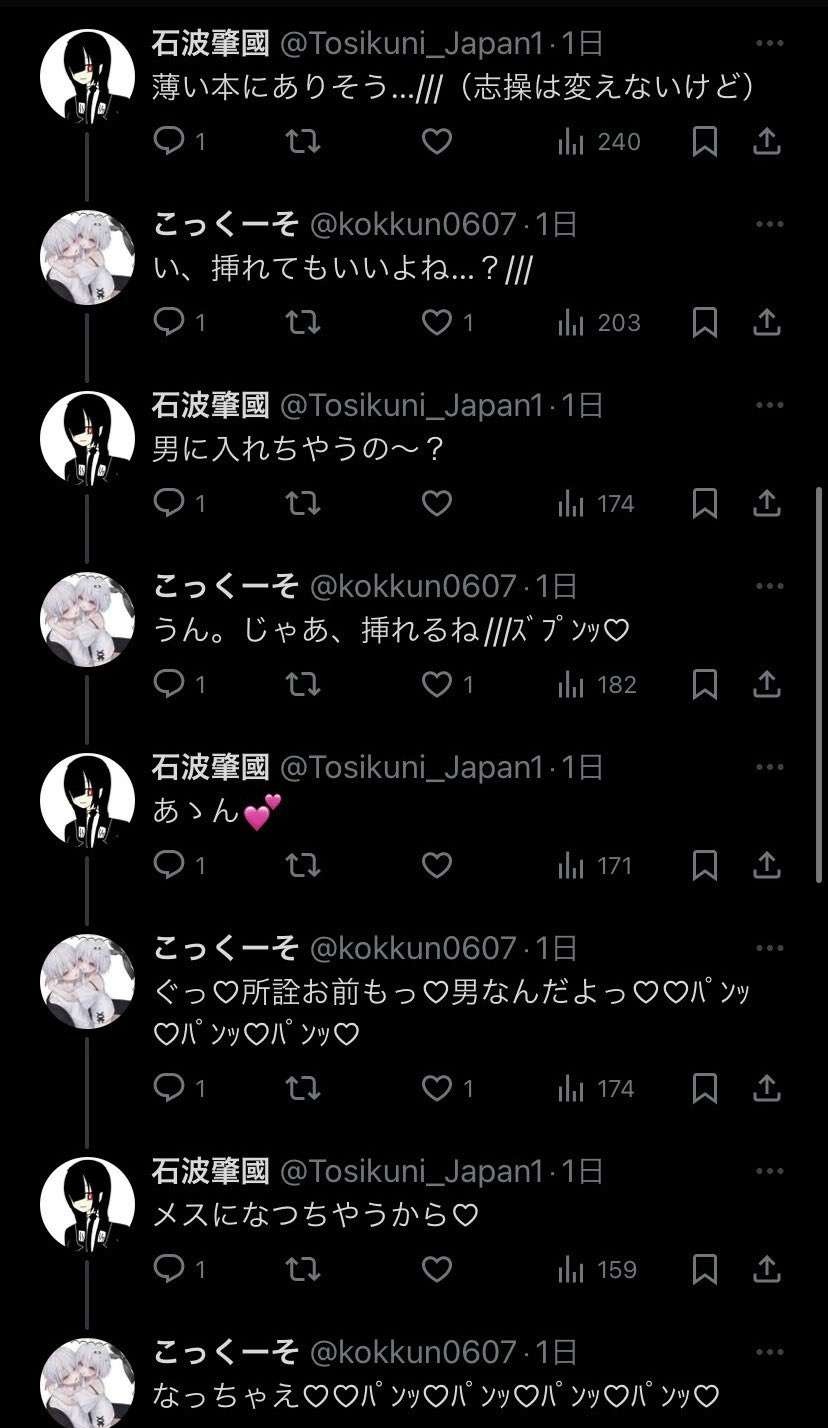
Task: Open overflow menu on the 240-view tweet
Action: coord(769,43)
